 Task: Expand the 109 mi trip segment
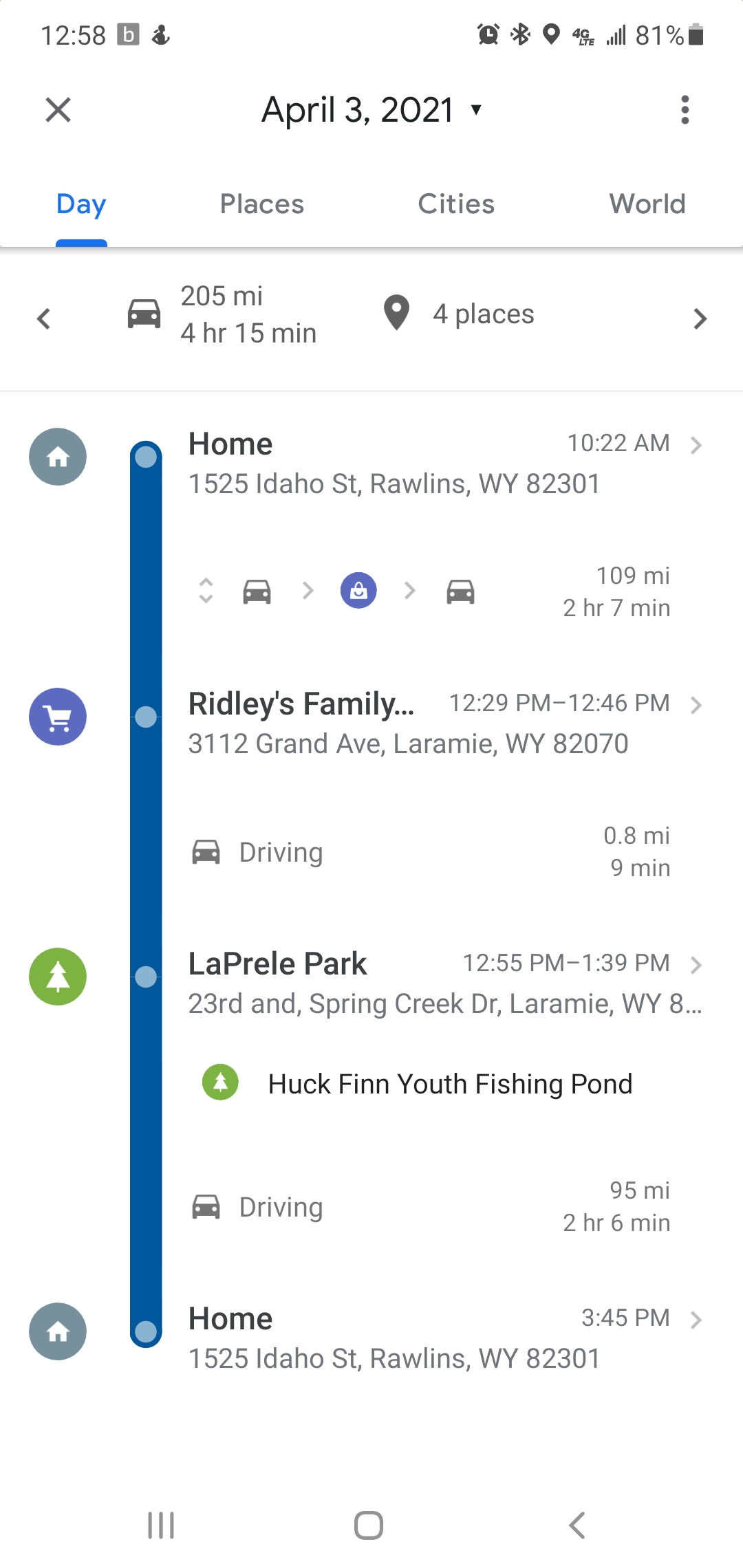(x=206, y=591)
